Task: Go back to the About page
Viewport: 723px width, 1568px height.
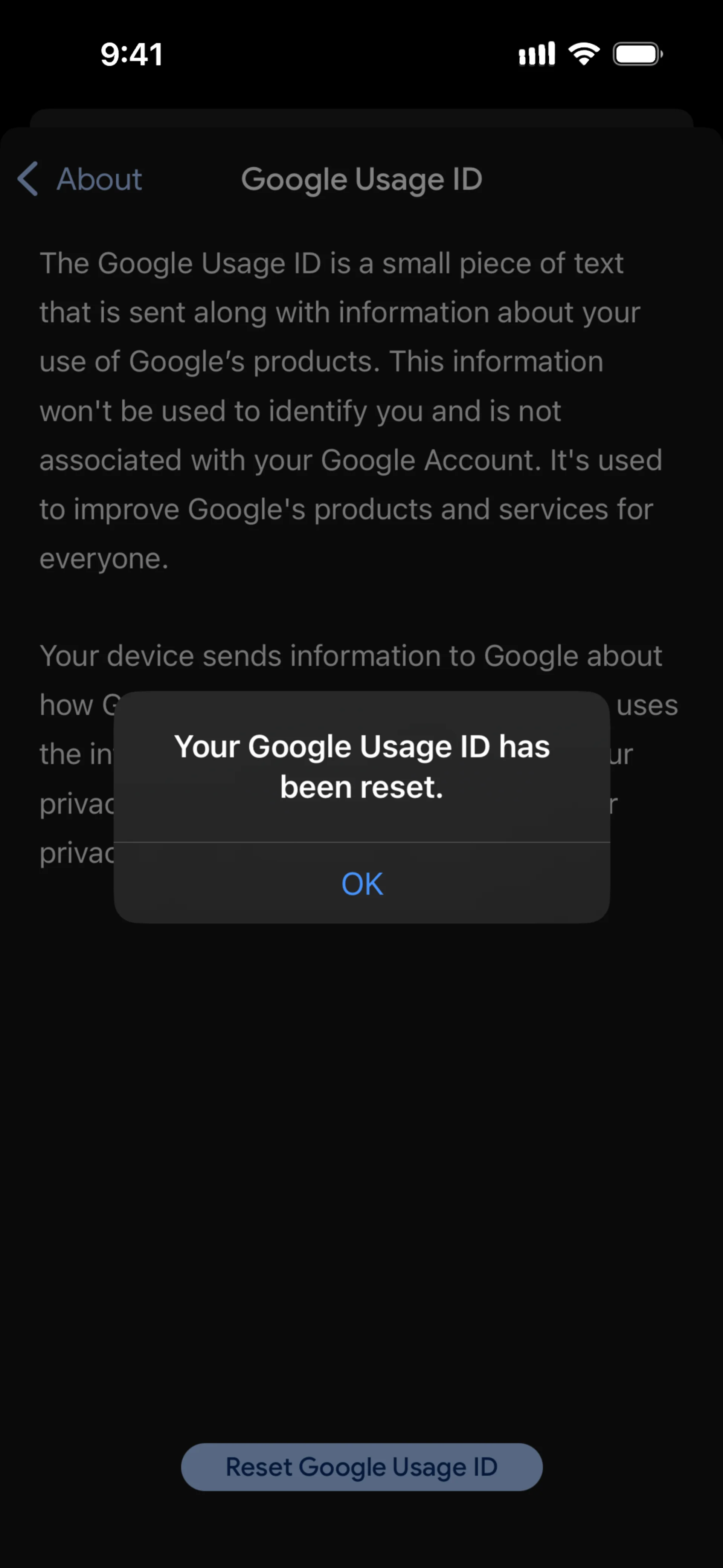Action: 80,179
